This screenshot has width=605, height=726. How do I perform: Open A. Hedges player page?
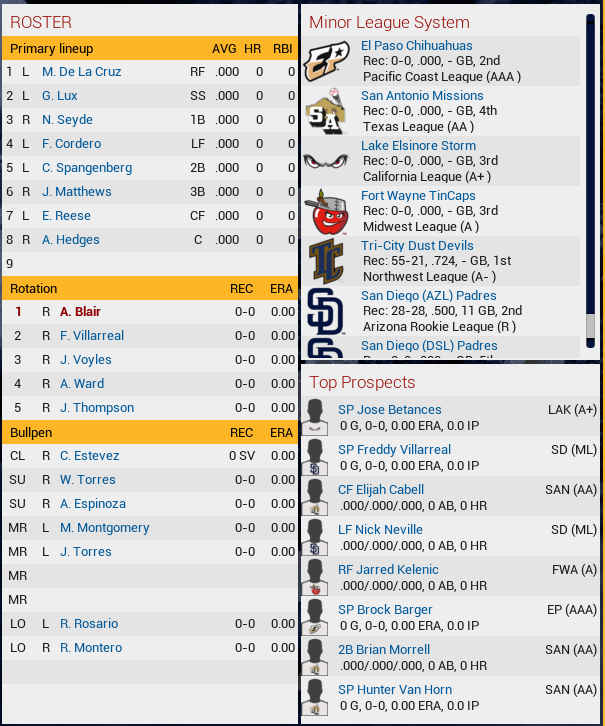pos(70,240)
